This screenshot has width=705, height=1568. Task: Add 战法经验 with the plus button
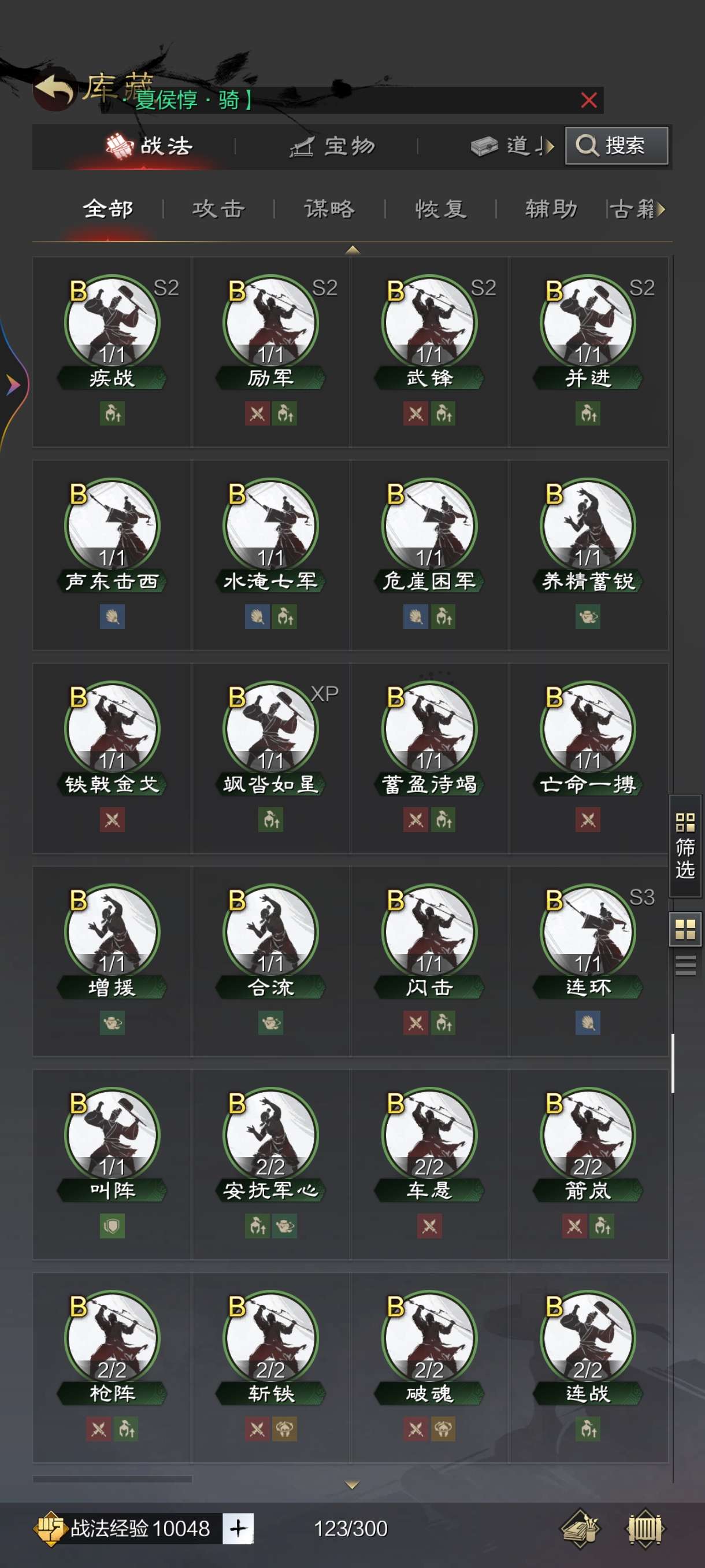tap(238, 1528)
